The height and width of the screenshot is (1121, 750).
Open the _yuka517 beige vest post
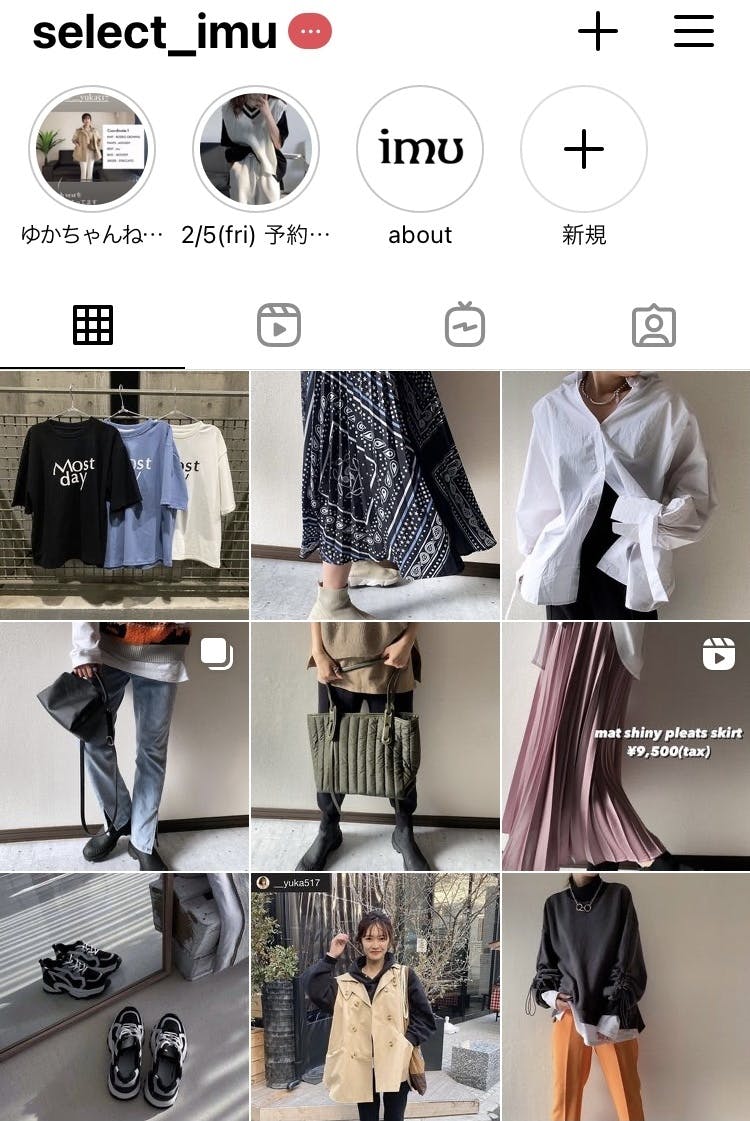pyautogui.click(x=375, y=997)
